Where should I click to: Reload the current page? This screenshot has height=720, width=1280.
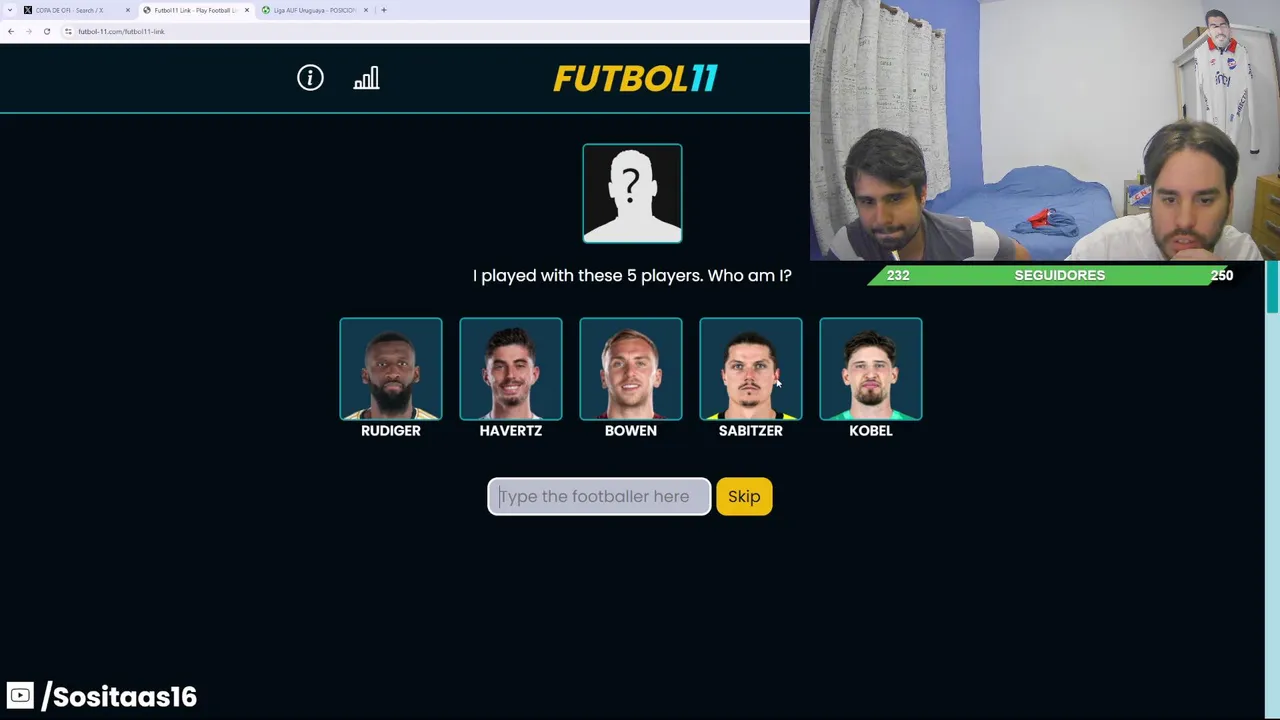tap(46, 31)
